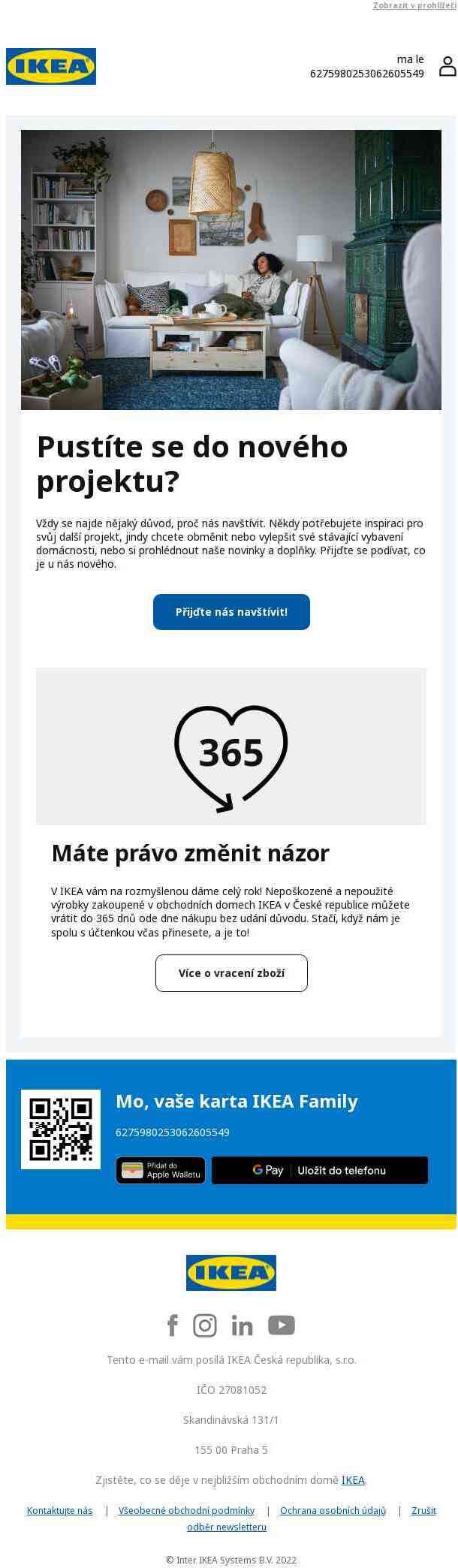Image resolution: width=458 pixels, height=1568 pixels.
Task: Follow the underlined IKEA store link
Action: [x=353, y=1480]
